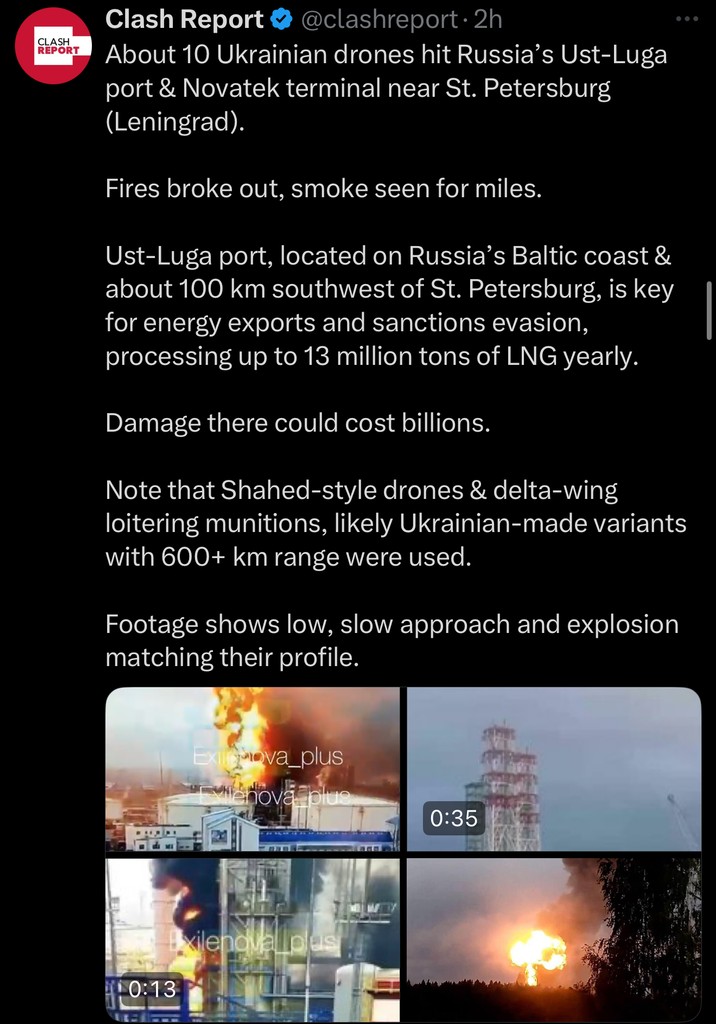Play the burning storage tank video
The width and height of the screenshot is (716, 1024).
pyautogui.click(x=252, y=768)
